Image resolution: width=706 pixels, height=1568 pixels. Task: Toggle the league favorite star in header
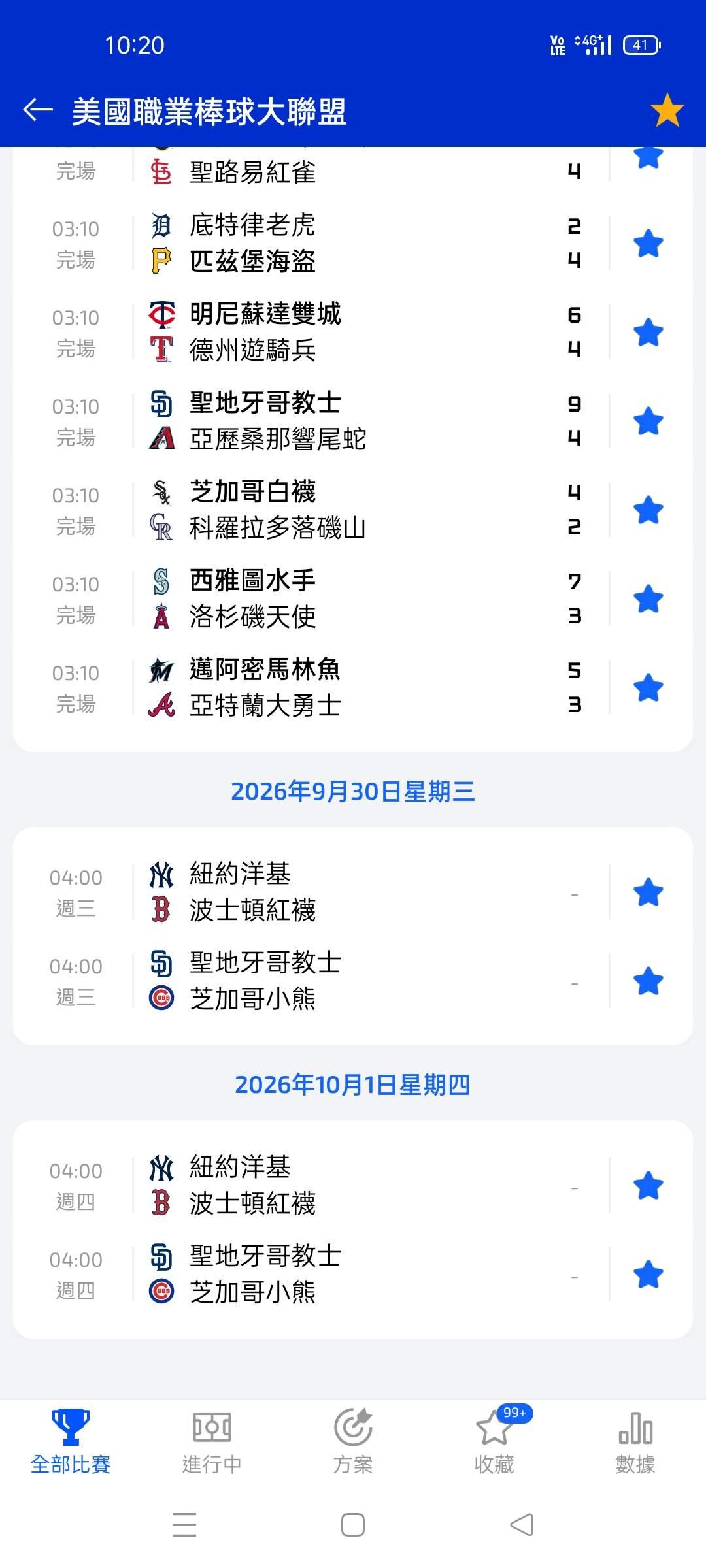(x=667, y=110)
